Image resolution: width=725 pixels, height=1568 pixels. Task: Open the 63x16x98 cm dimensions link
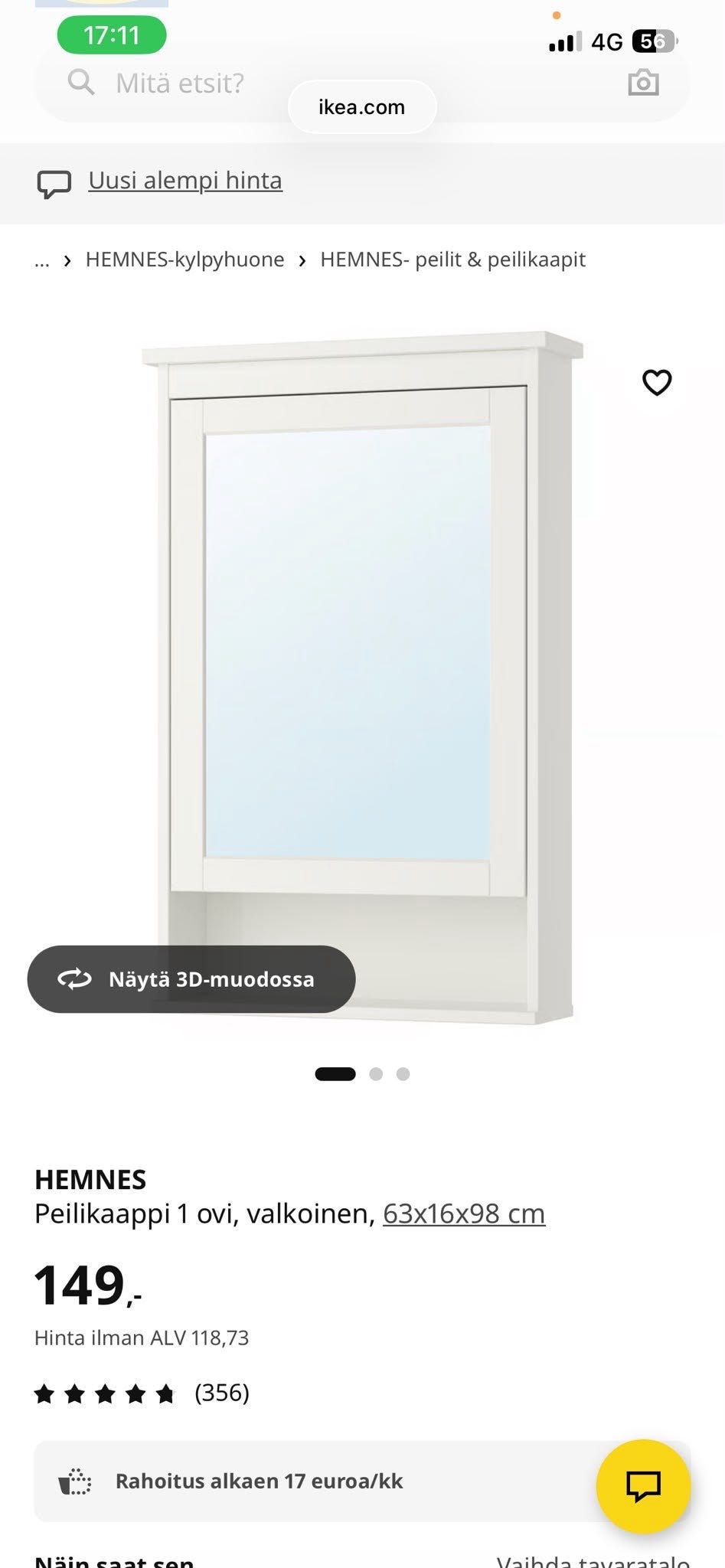point(464,1214)
